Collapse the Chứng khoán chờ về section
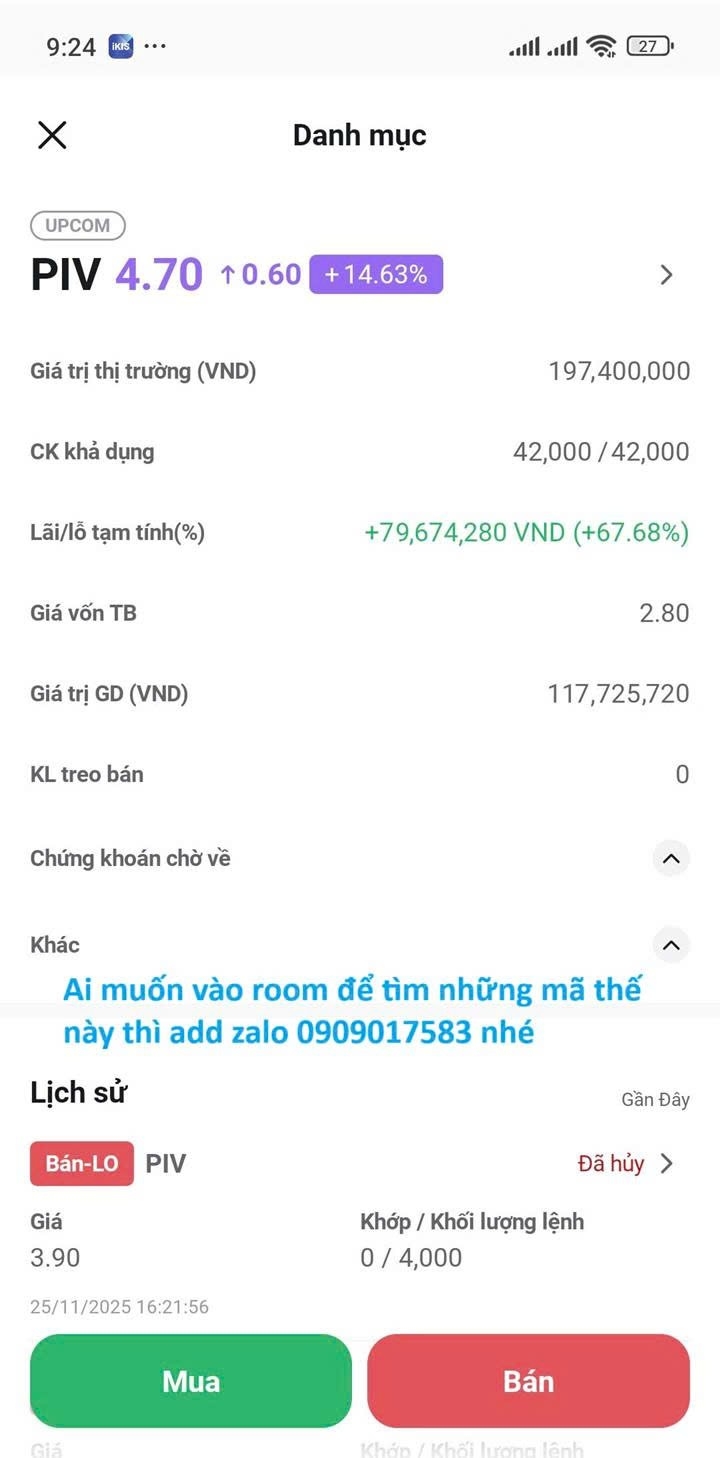 tap(671, 858)
